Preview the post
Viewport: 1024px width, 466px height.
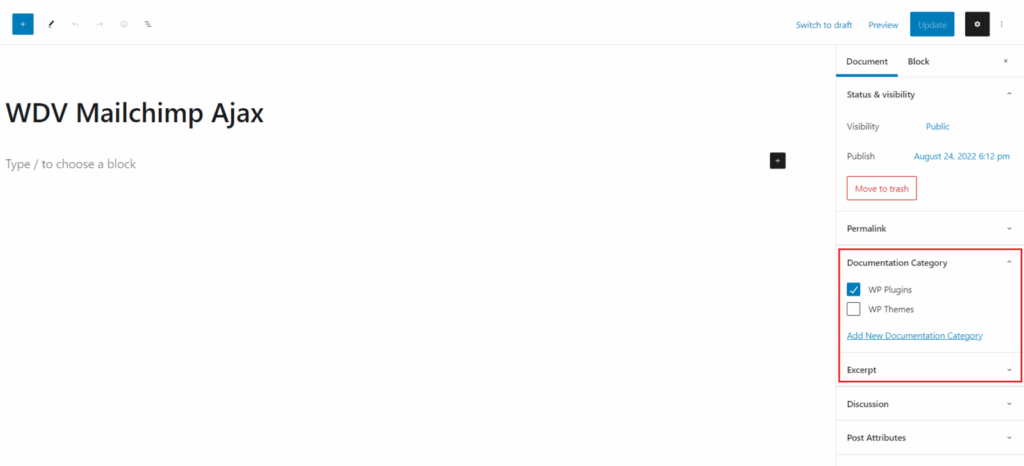883,24
